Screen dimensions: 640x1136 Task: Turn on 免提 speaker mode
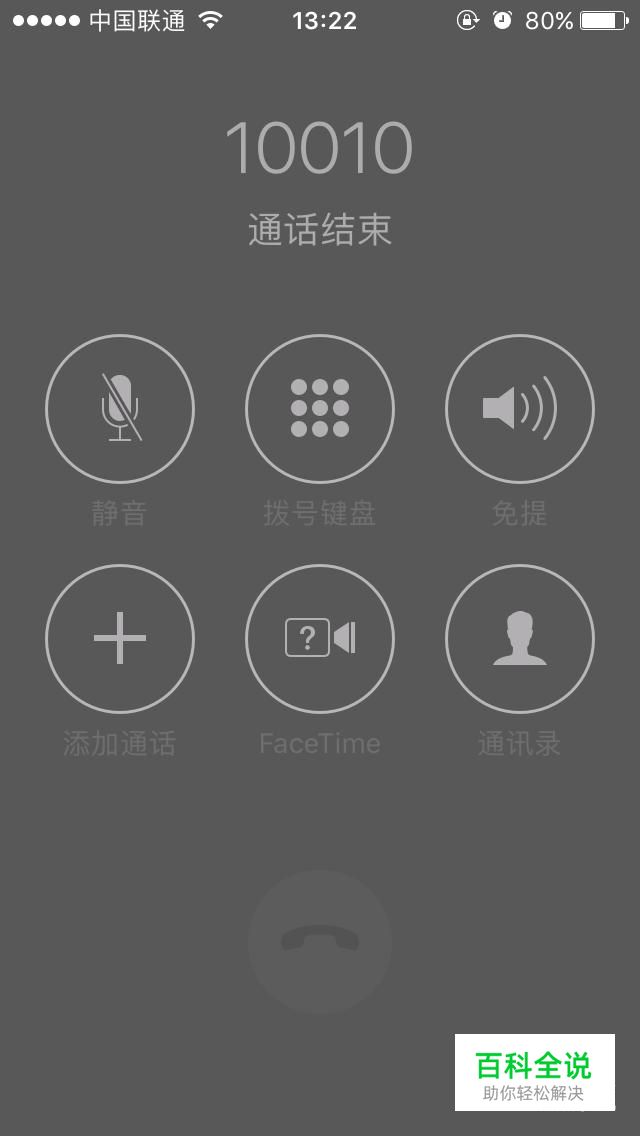tap(520, 408)
